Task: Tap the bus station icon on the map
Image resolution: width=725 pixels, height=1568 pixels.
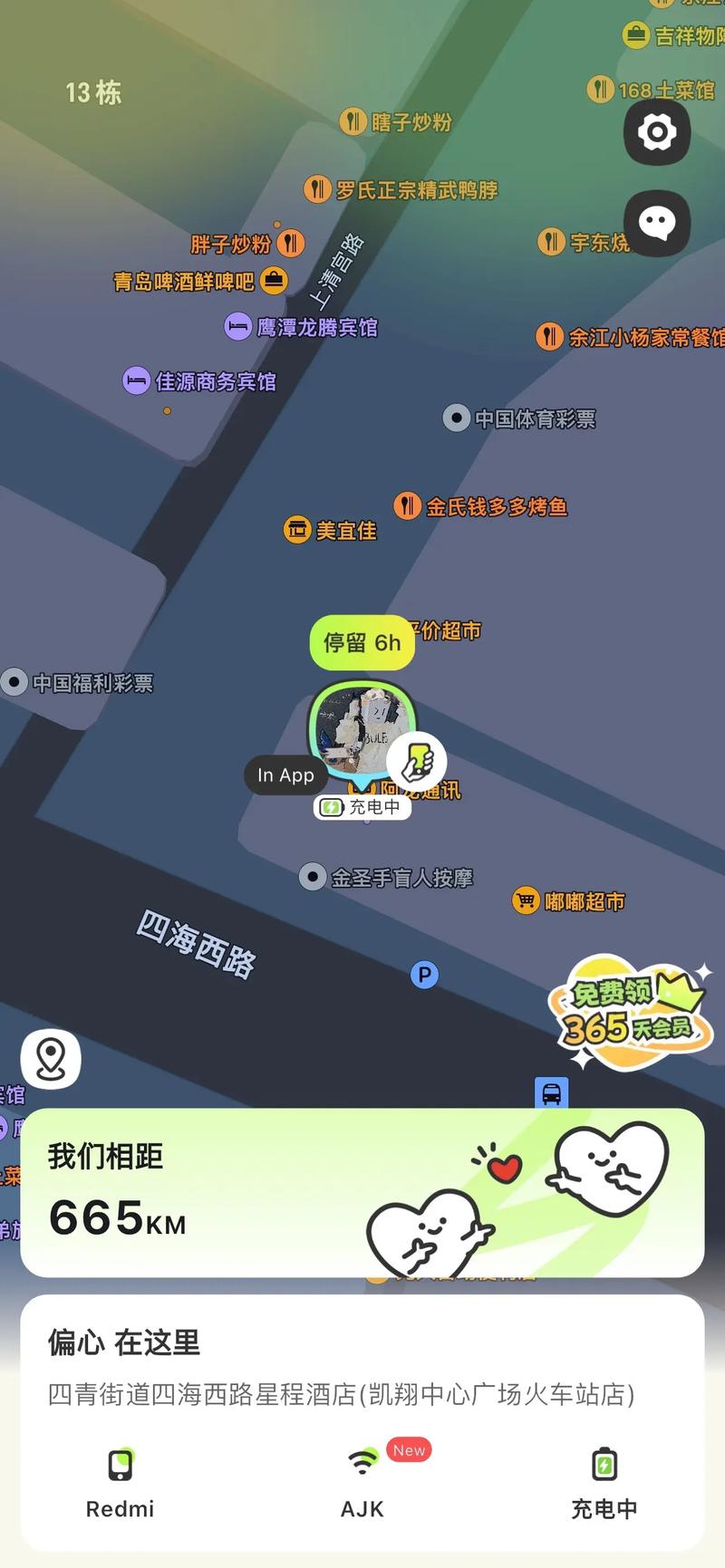Action: coord(553,1093)
